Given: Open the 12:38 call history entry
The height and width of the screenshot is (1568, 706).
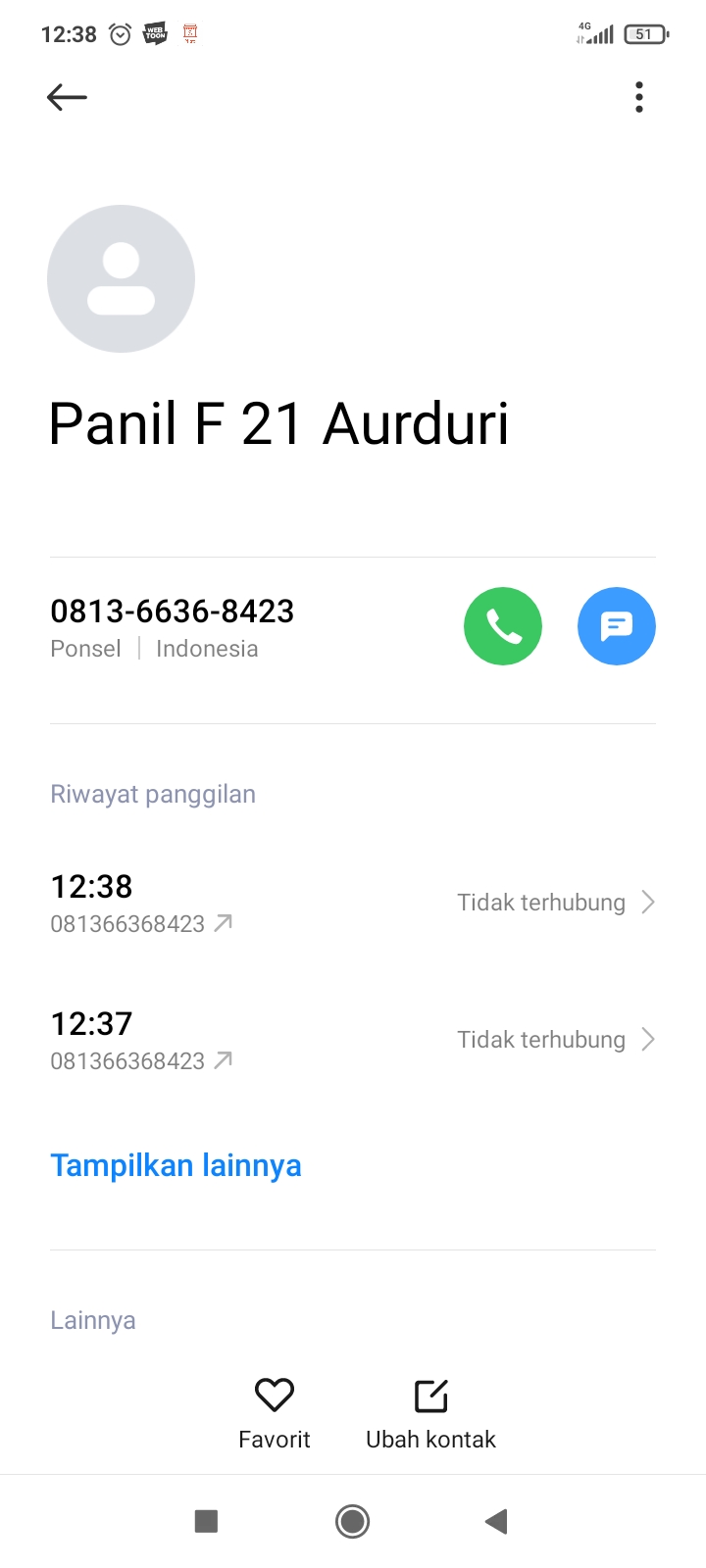Looking at the screenshot, I should coord(353,903).
